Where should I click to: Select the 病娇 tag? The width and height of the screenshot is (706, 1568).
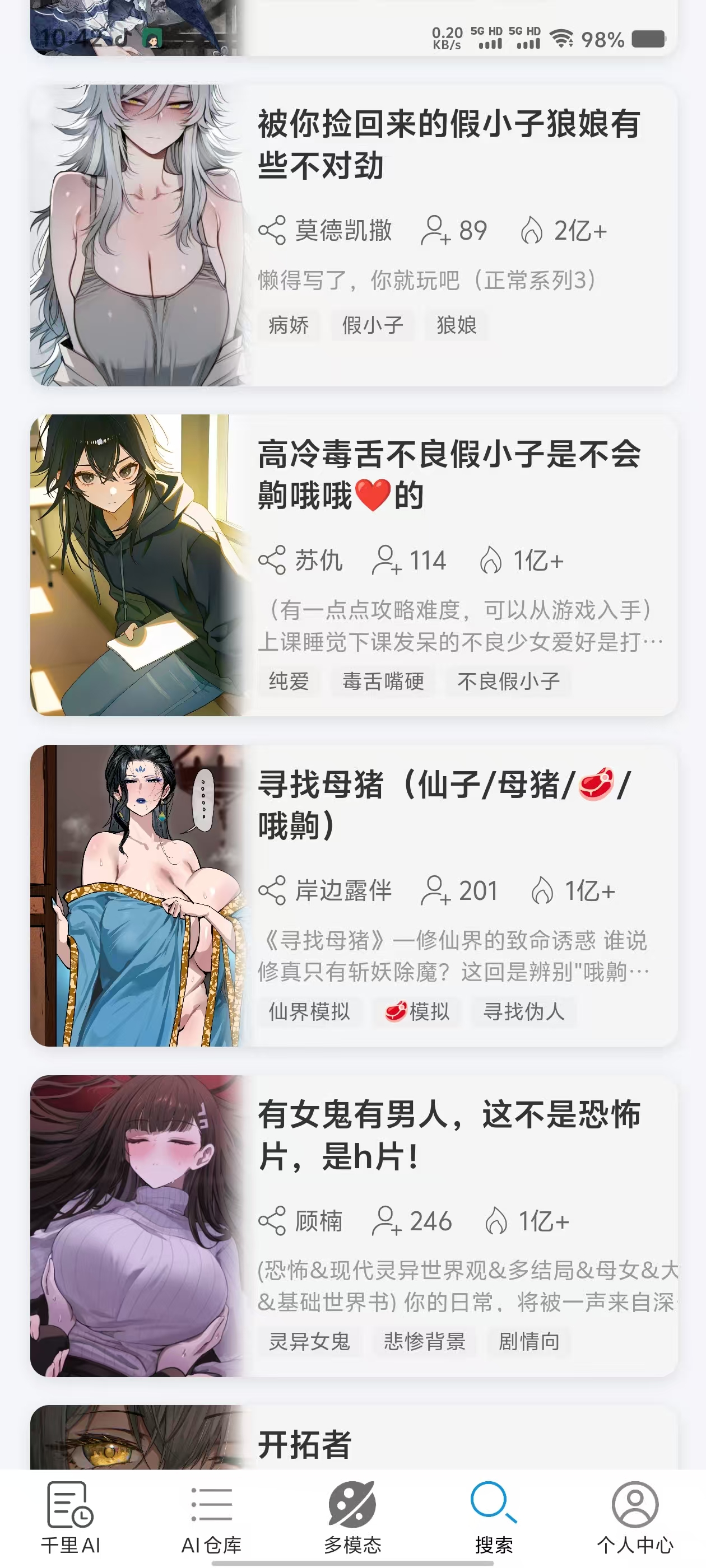[289, 326]
